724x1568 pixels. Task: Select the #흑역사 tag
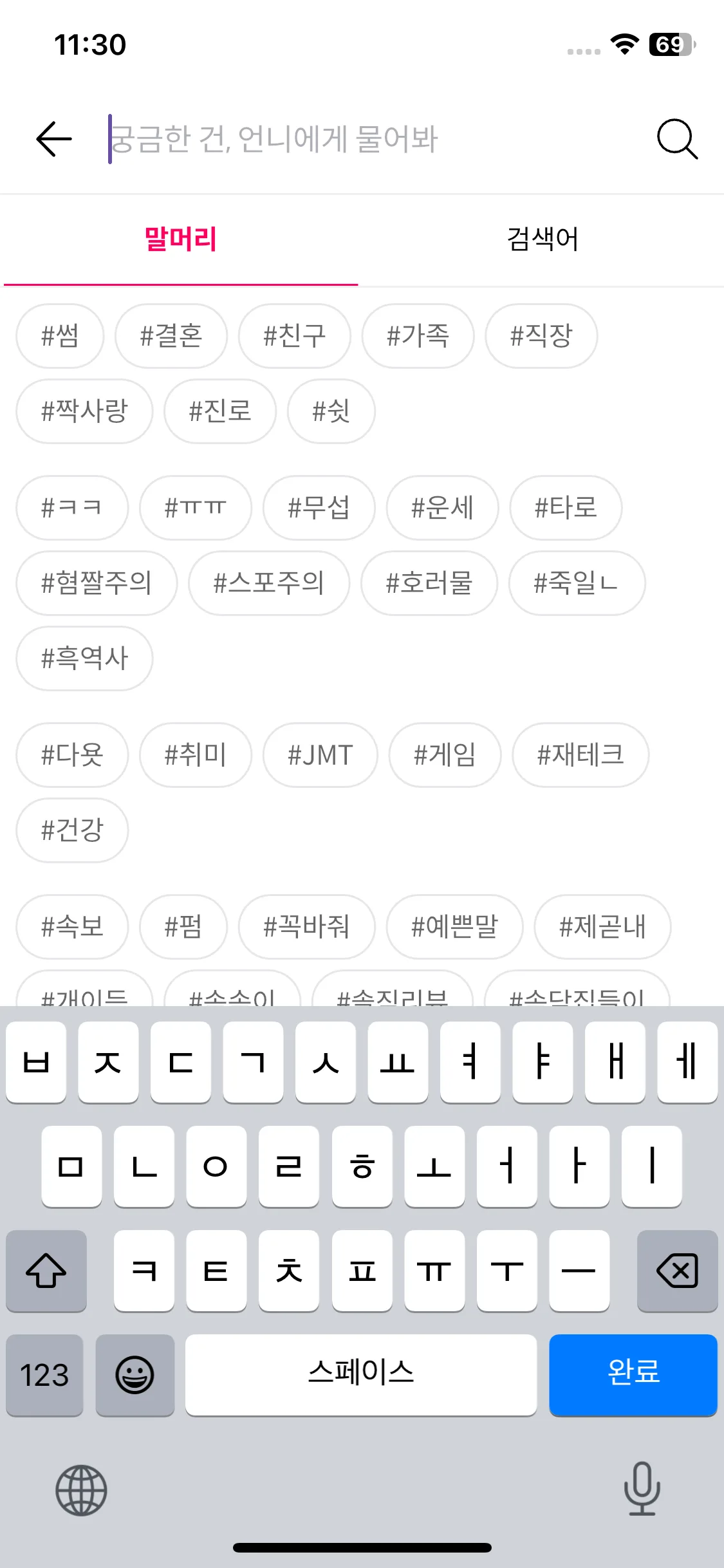pyautogui.click(x=84, y=658)
